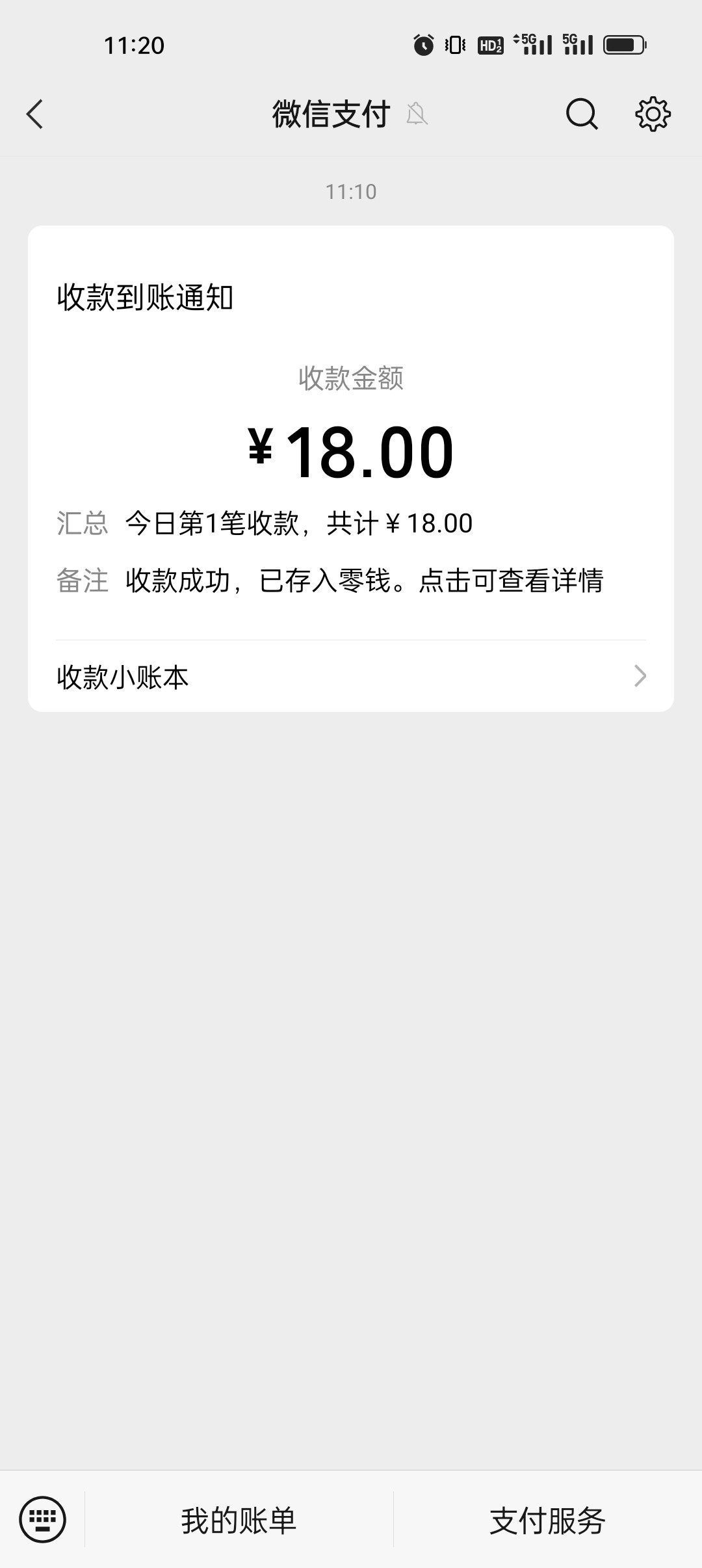Viewport: 702px width, 1568px height.
Task: Switch to keyboard input icon
Action: [43, 1519]
